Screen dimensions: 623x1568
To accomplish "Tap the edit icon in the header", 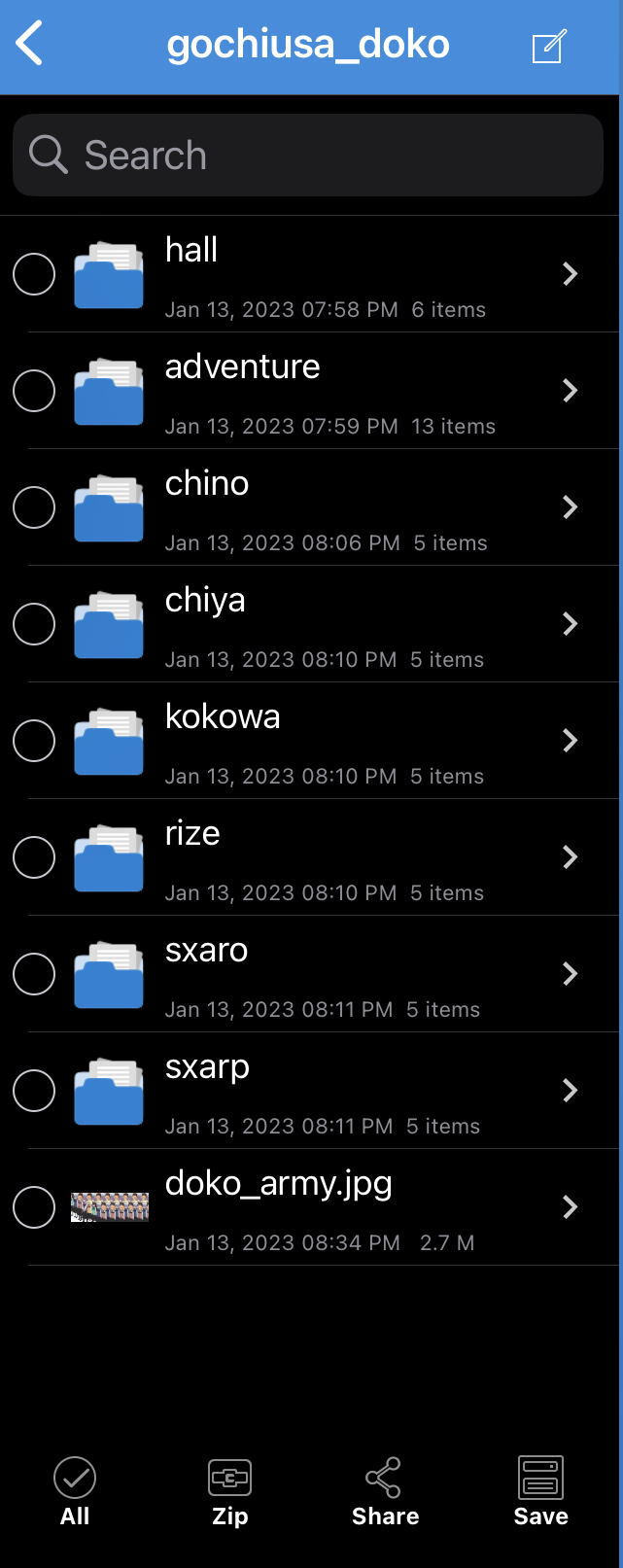I will (x=548, y=46).
